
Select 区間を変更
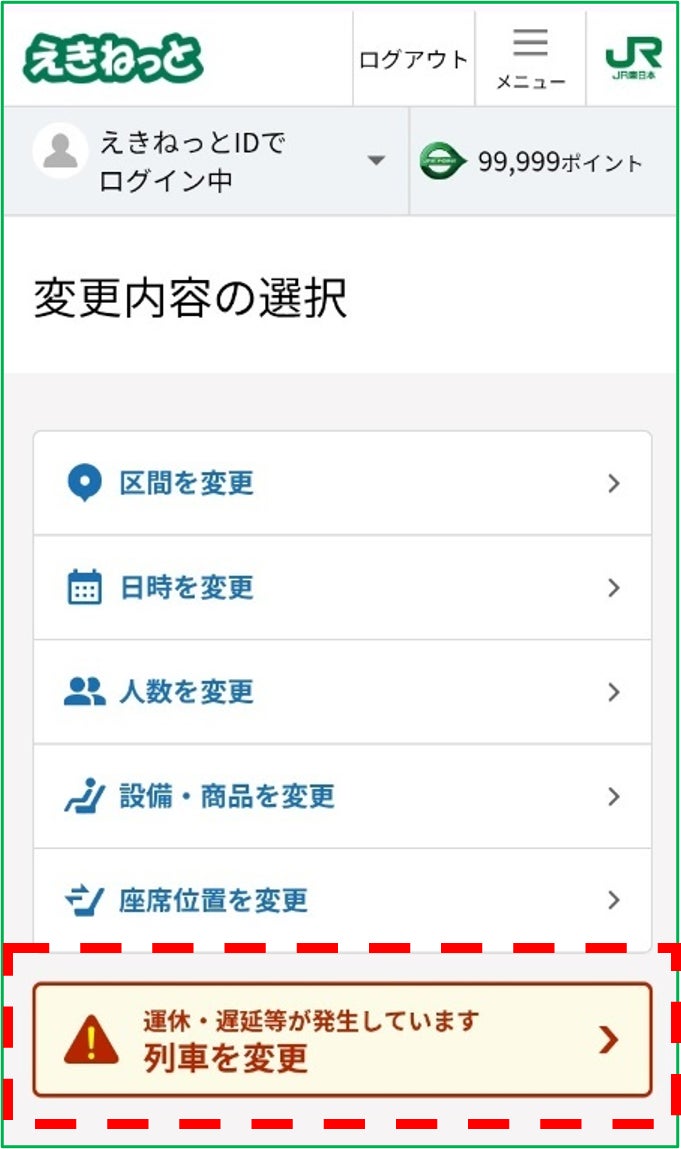(342, 483)
